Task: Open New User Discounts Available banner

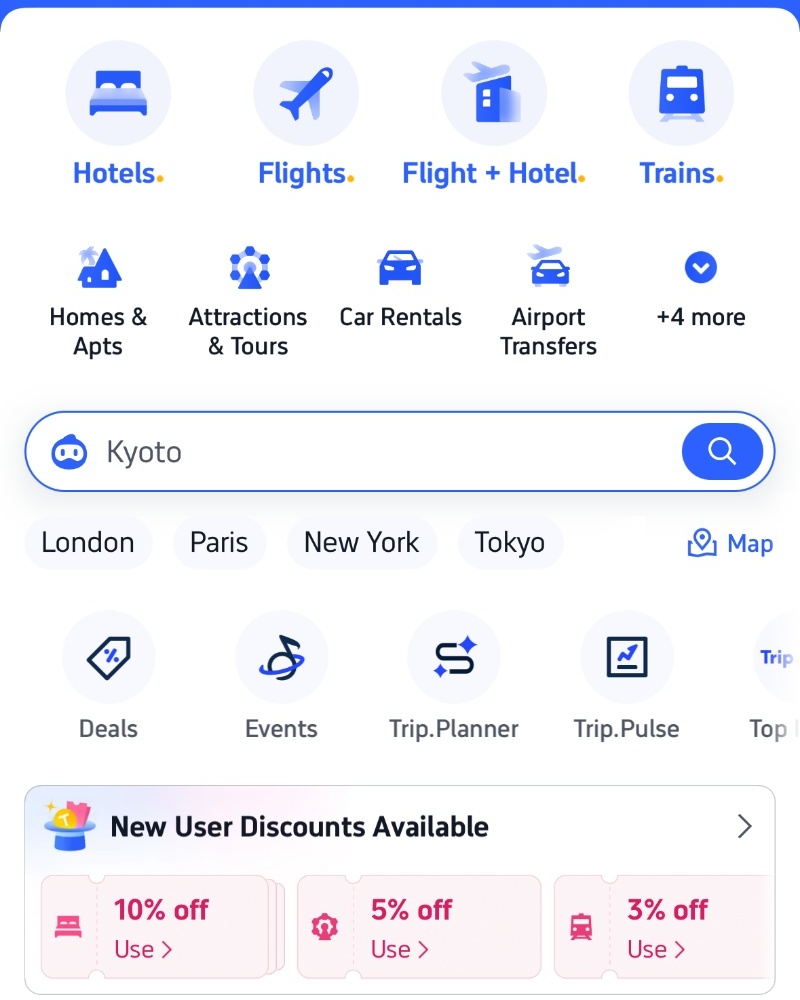Action: click(400, 827)
